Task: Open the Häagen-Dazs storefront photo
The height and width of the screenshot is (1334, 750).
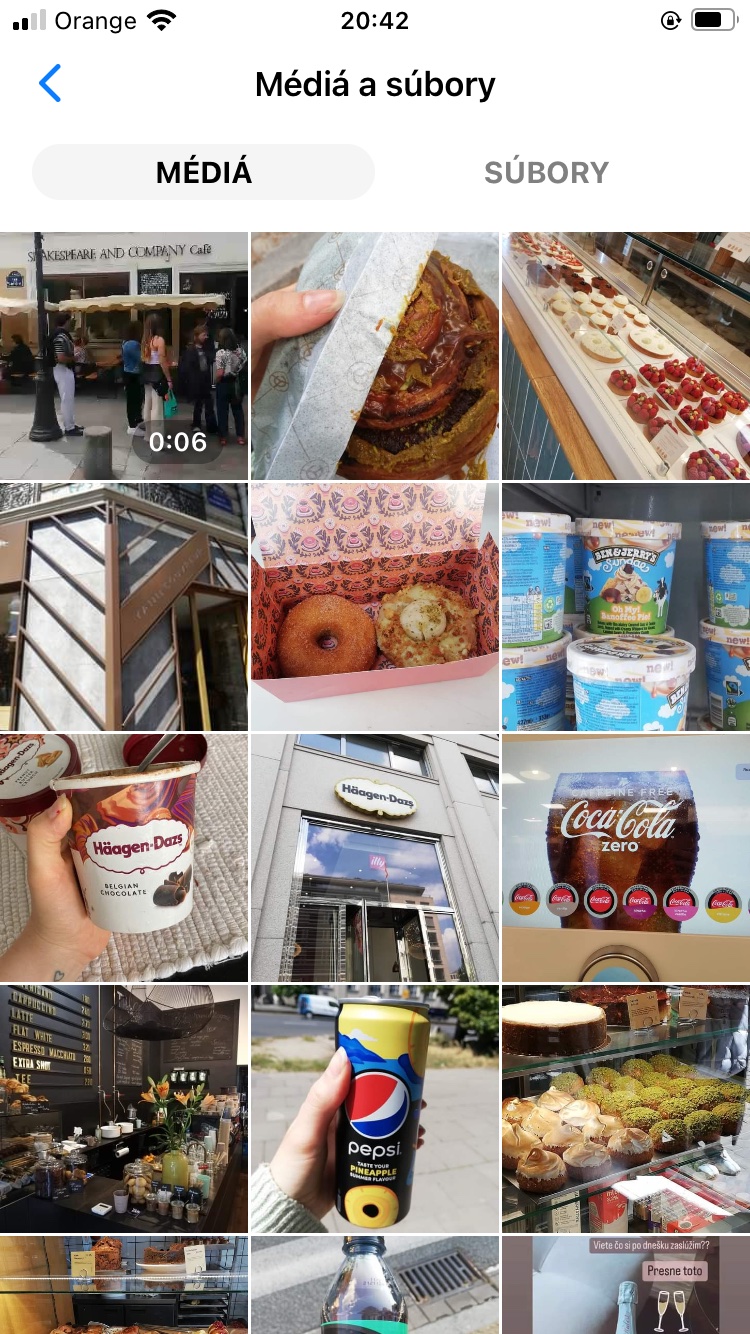Action: [x=374, y=858]
